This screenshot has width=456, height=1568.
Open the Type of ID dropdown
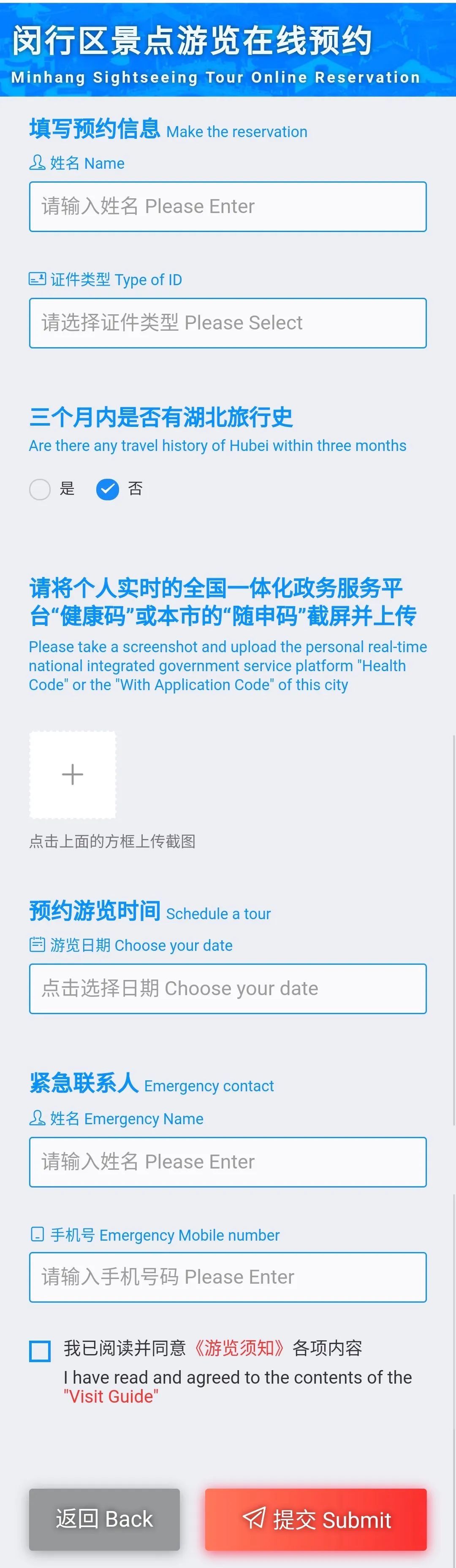point(228,323)
